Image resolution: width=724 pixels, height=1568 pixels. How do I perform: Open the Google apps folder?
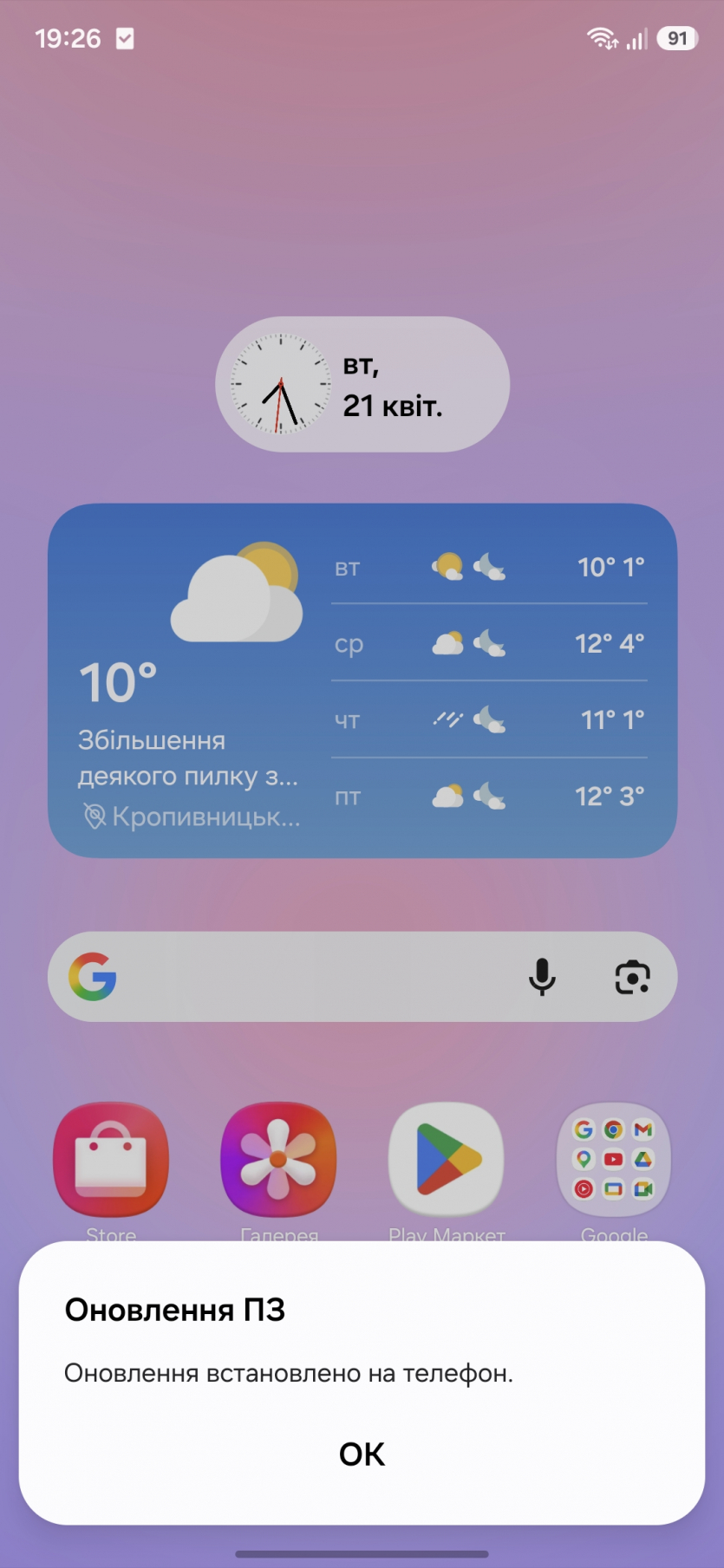614,1160
